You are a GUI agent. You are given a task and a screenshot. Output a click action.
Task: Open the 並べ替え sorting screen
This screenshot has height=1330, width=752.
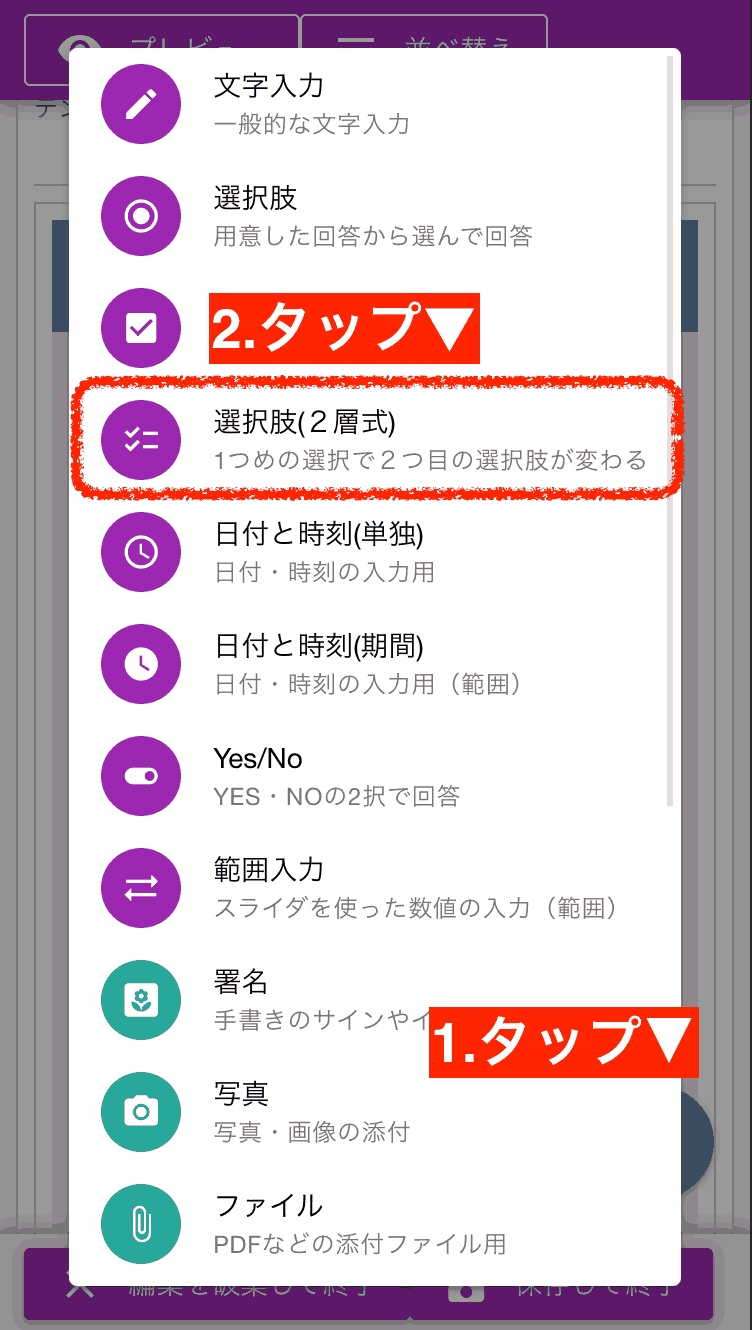pos(430,40)
